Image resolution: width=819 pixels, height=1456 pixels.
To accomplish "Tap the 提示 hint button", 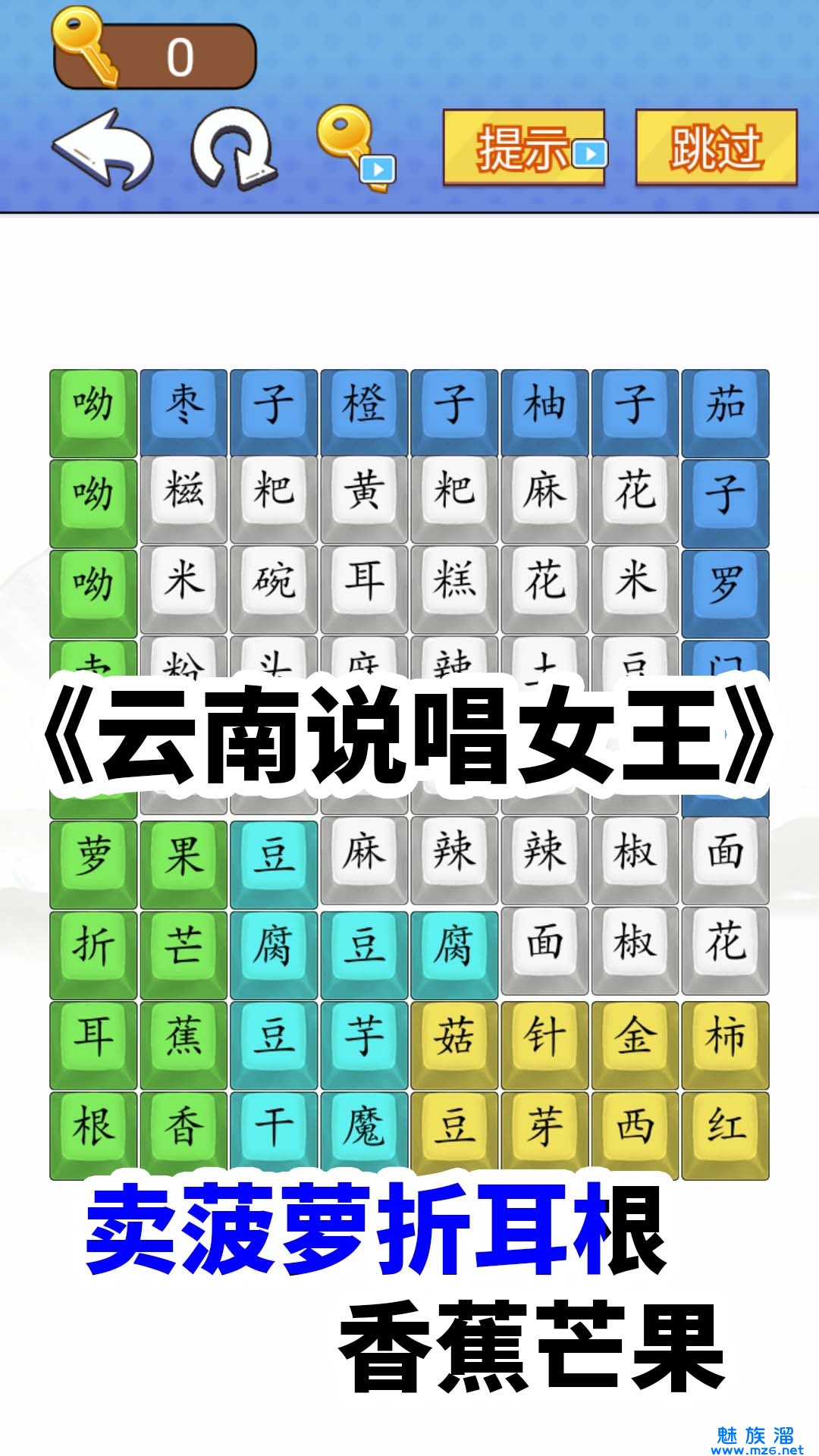I will 524,147.
